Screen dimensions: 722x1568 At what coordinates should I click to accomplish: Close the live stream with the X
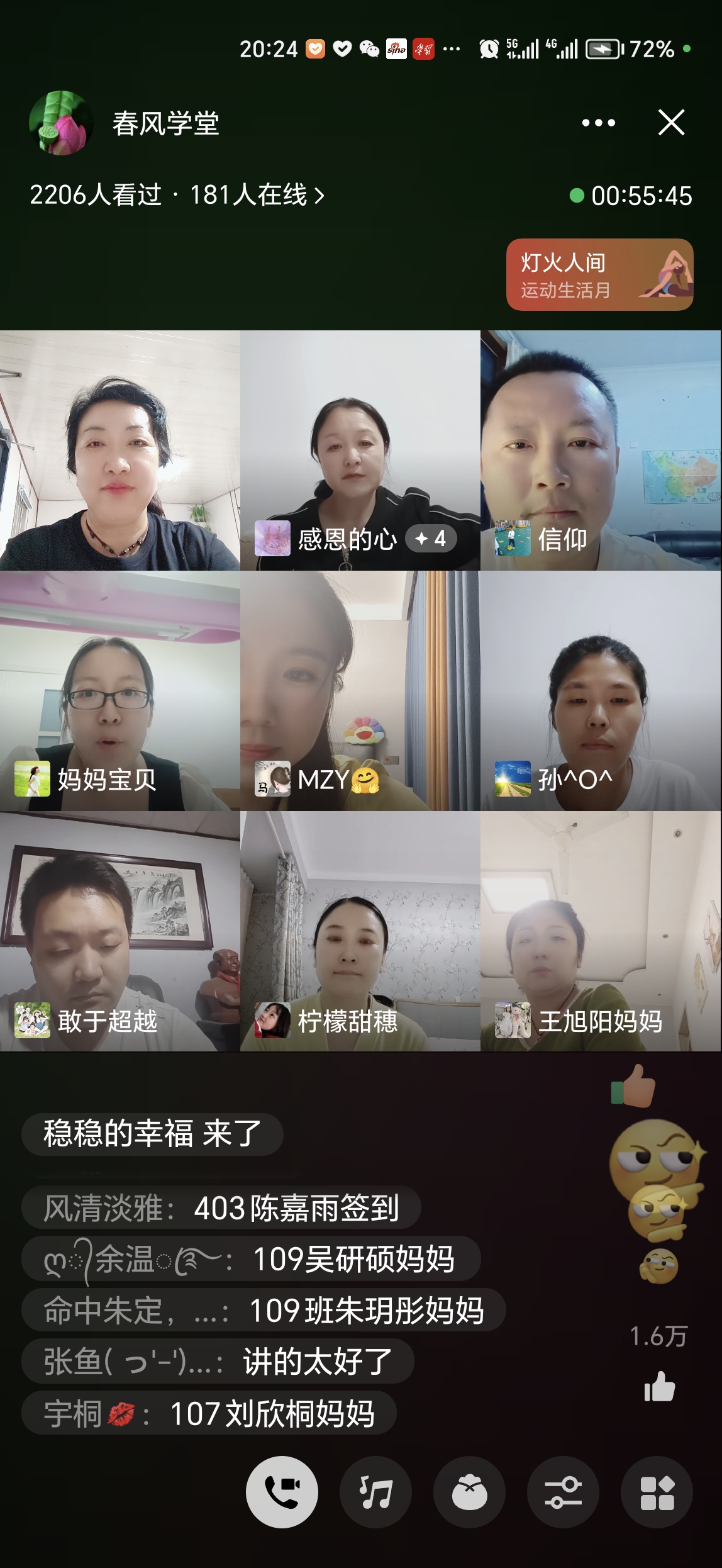pos(671,122)
